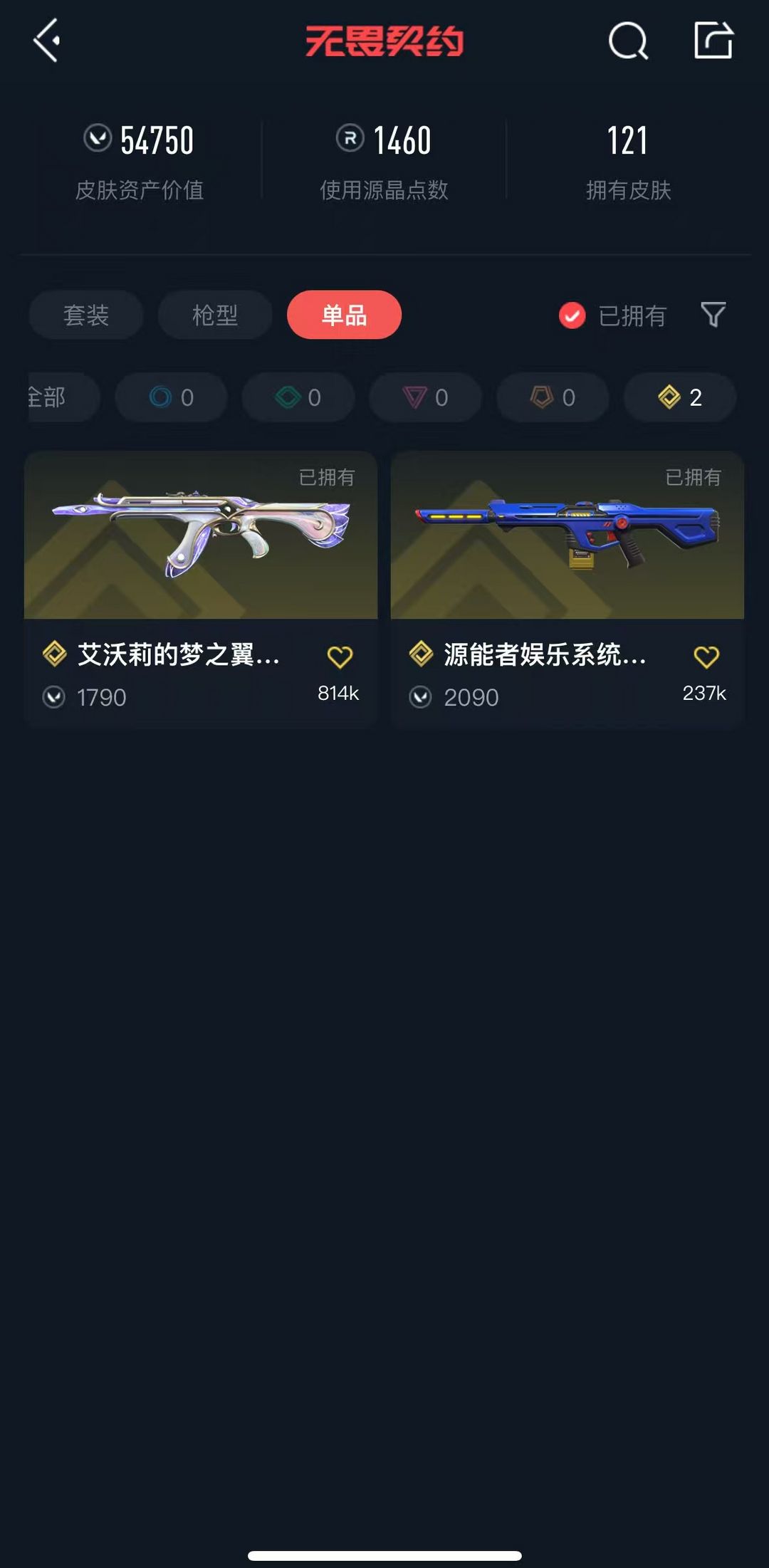
Task: Select the 全部 tier chip
Action: pyautogui.click(x=53, y=397)
